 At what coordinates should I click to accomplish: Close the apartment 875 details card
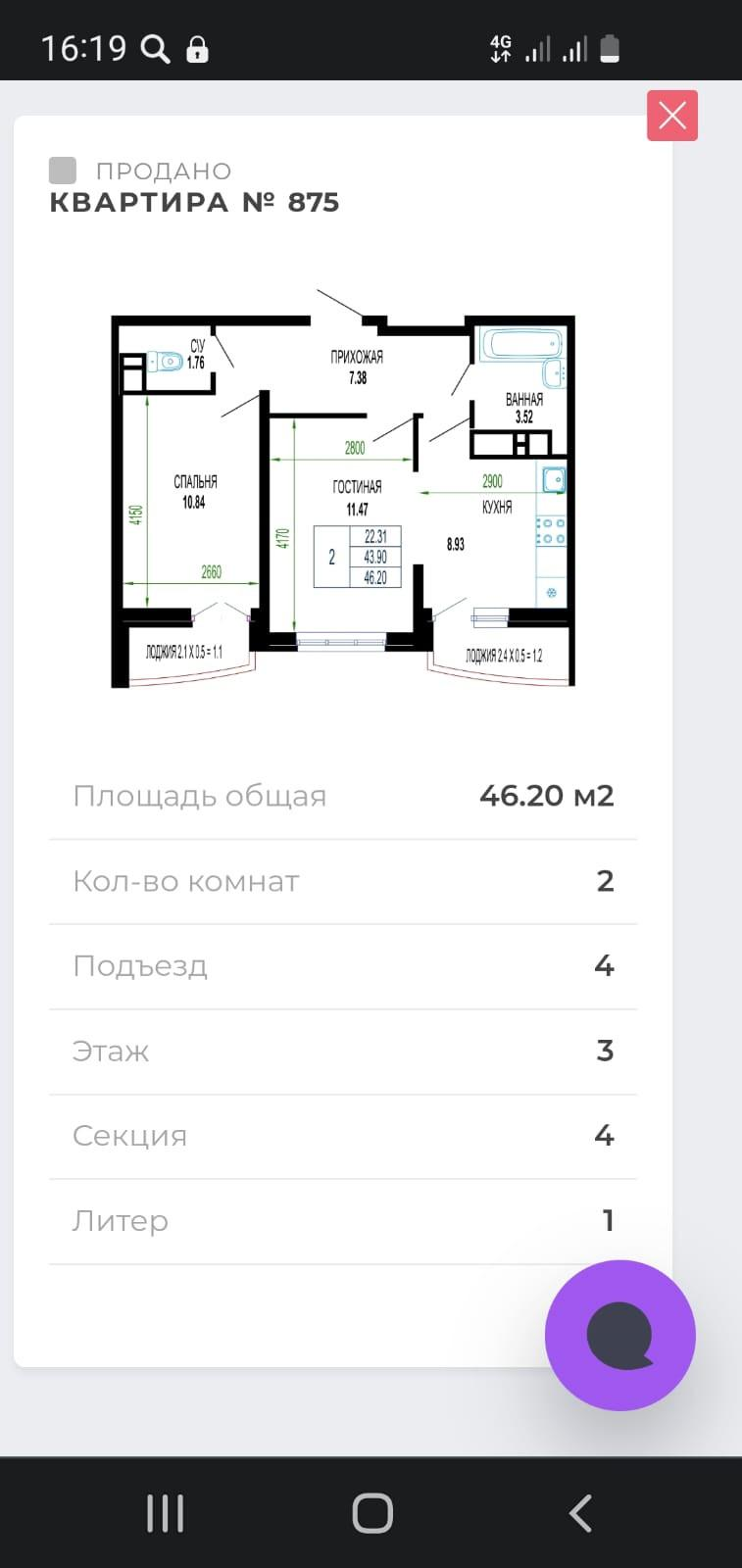[x=672, y=116]
